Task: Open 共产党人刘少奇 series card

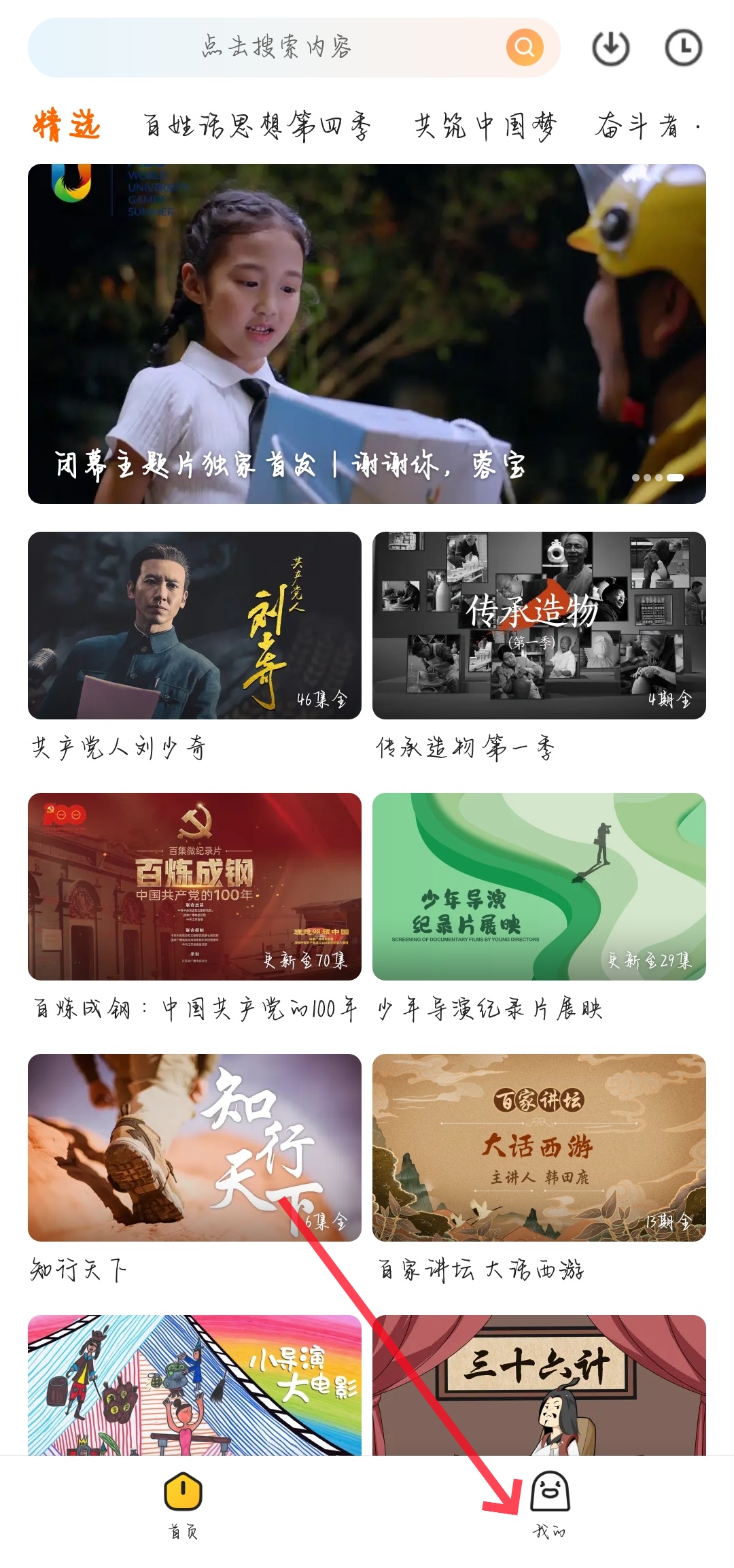Action: [194, 626]
